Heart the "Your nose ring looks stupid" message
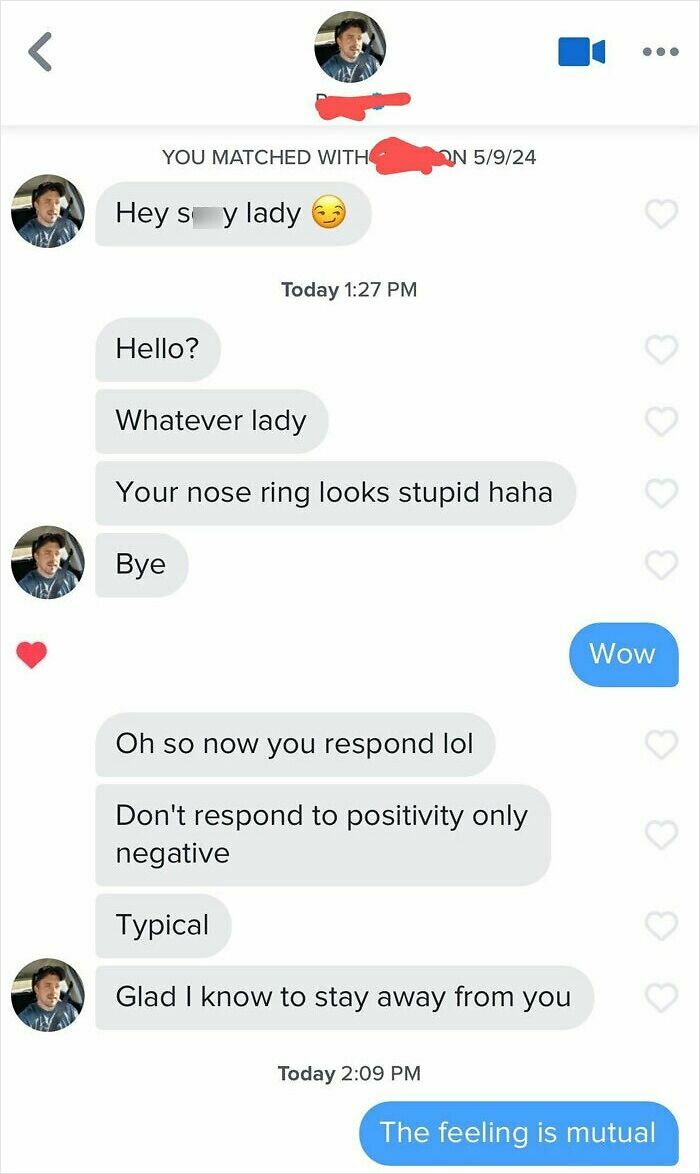This screenshot has width=700, height=1174. pyautogui.click(x=661, y=493)
